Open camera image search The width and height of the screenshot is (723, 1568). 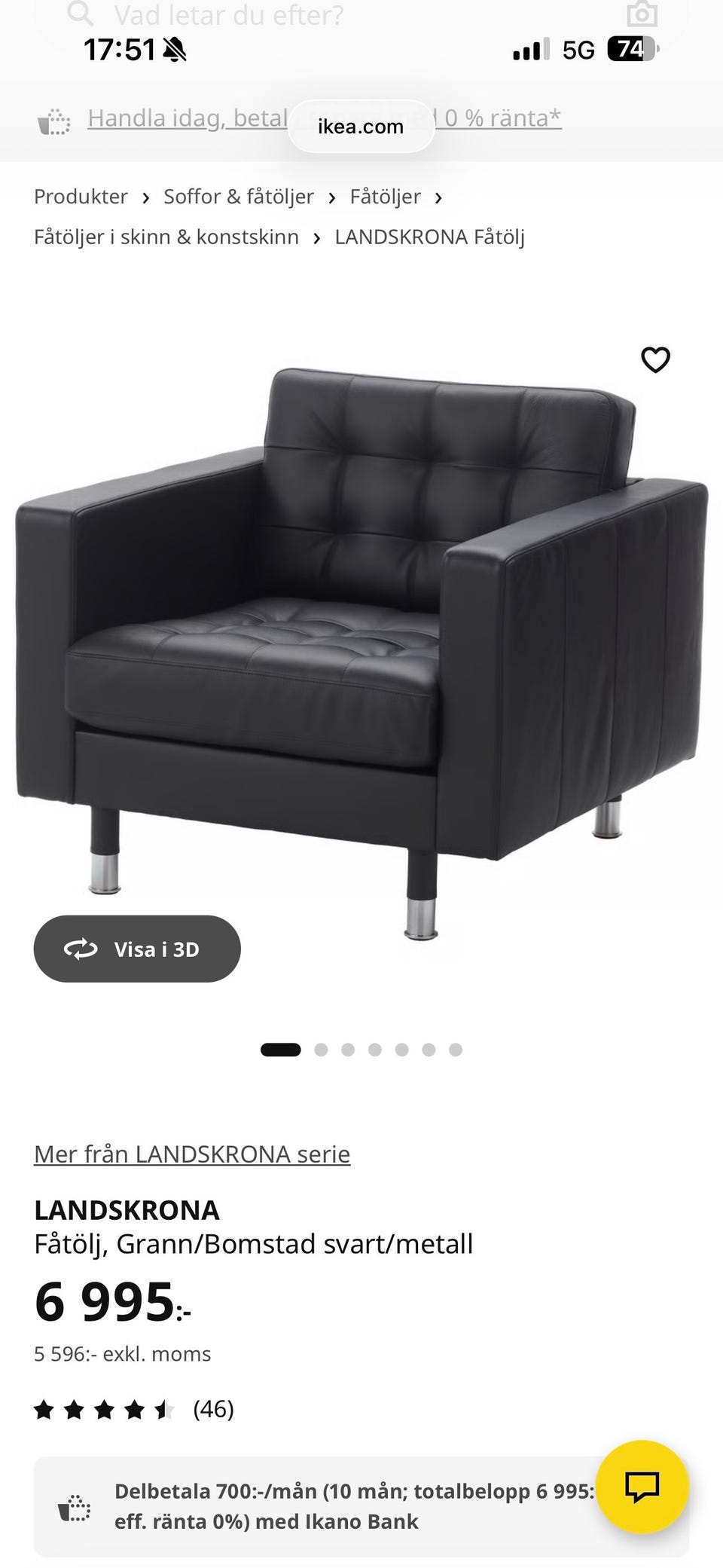pos(642,14)
